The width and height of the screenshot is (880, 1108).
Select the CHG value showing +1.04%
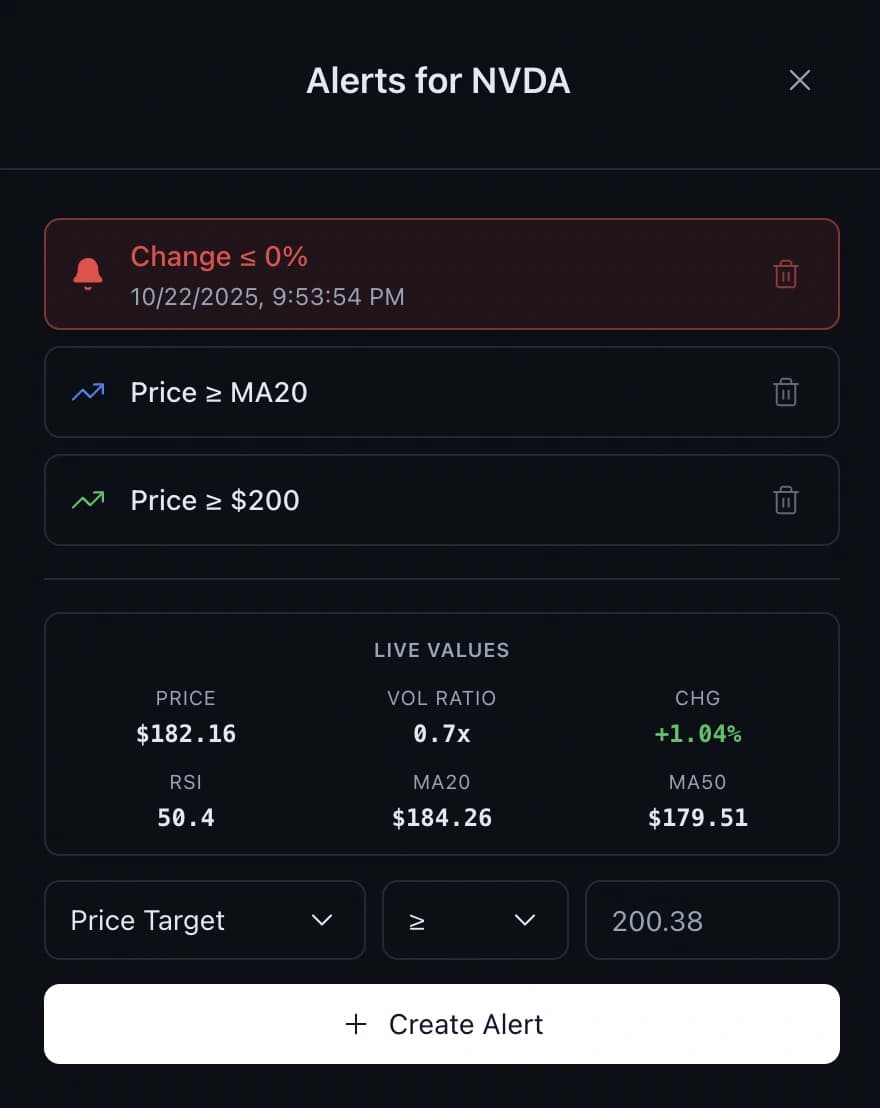coord(697,733)
